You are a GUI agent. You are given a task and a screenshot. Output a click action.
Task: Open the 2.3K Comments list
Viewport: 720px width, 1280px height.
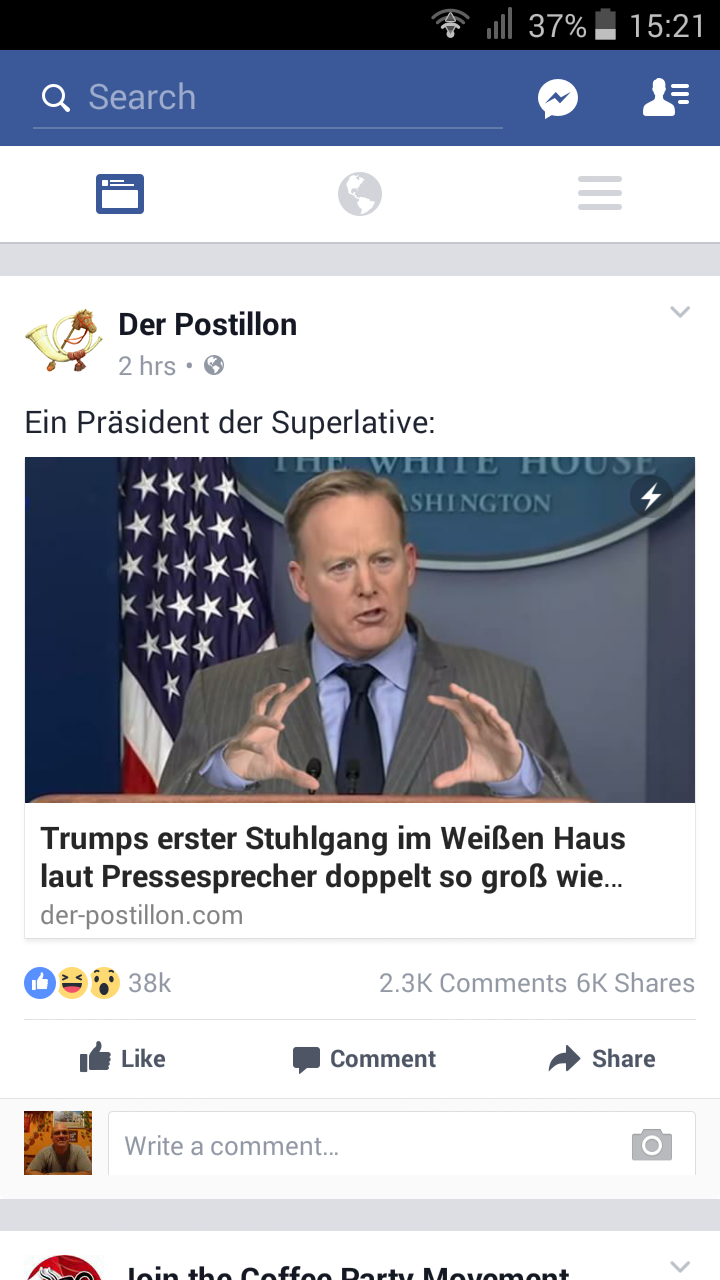(473, 983)
